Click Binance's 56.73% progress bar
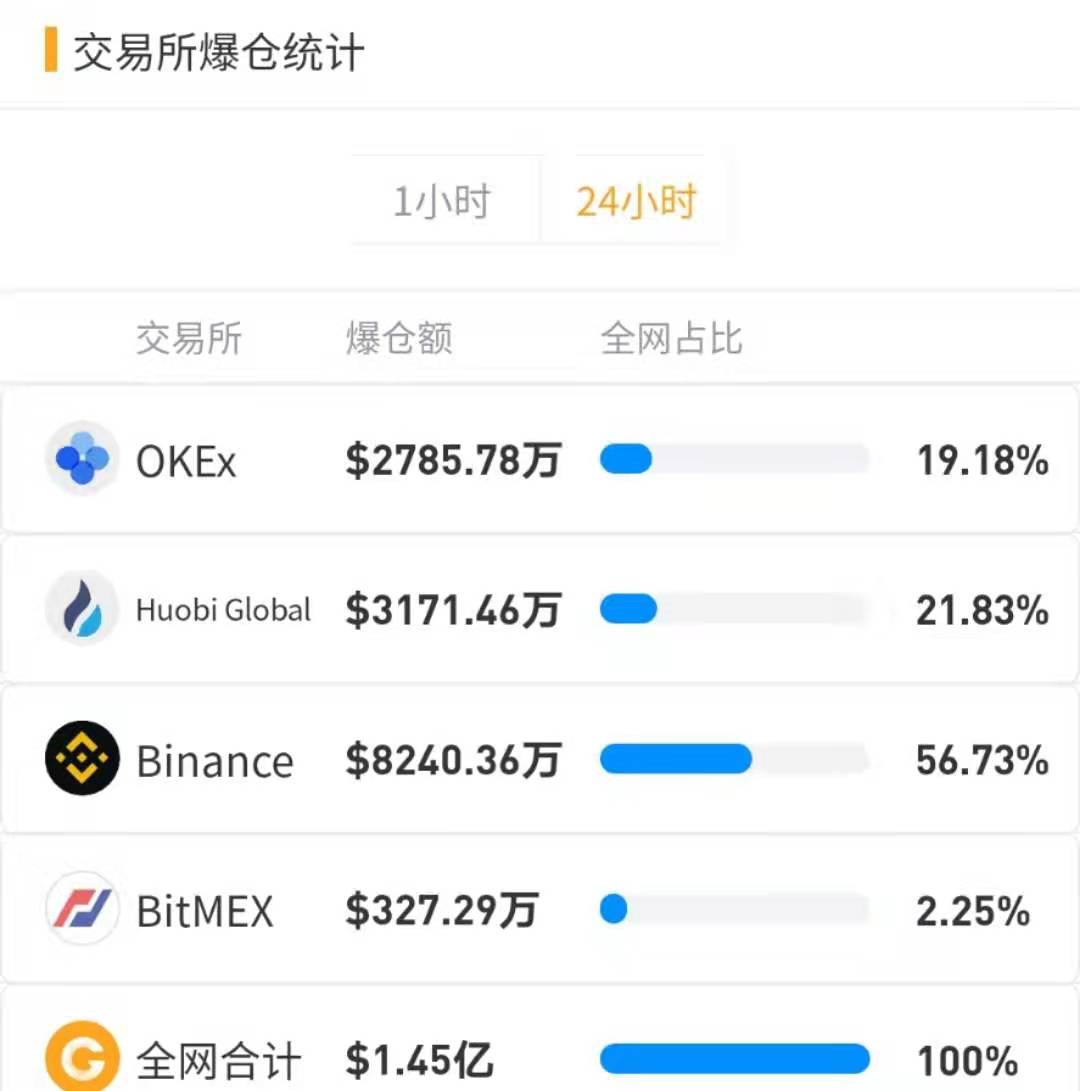The width and height of the screenshot is (1080, 1091). point(733,760)
